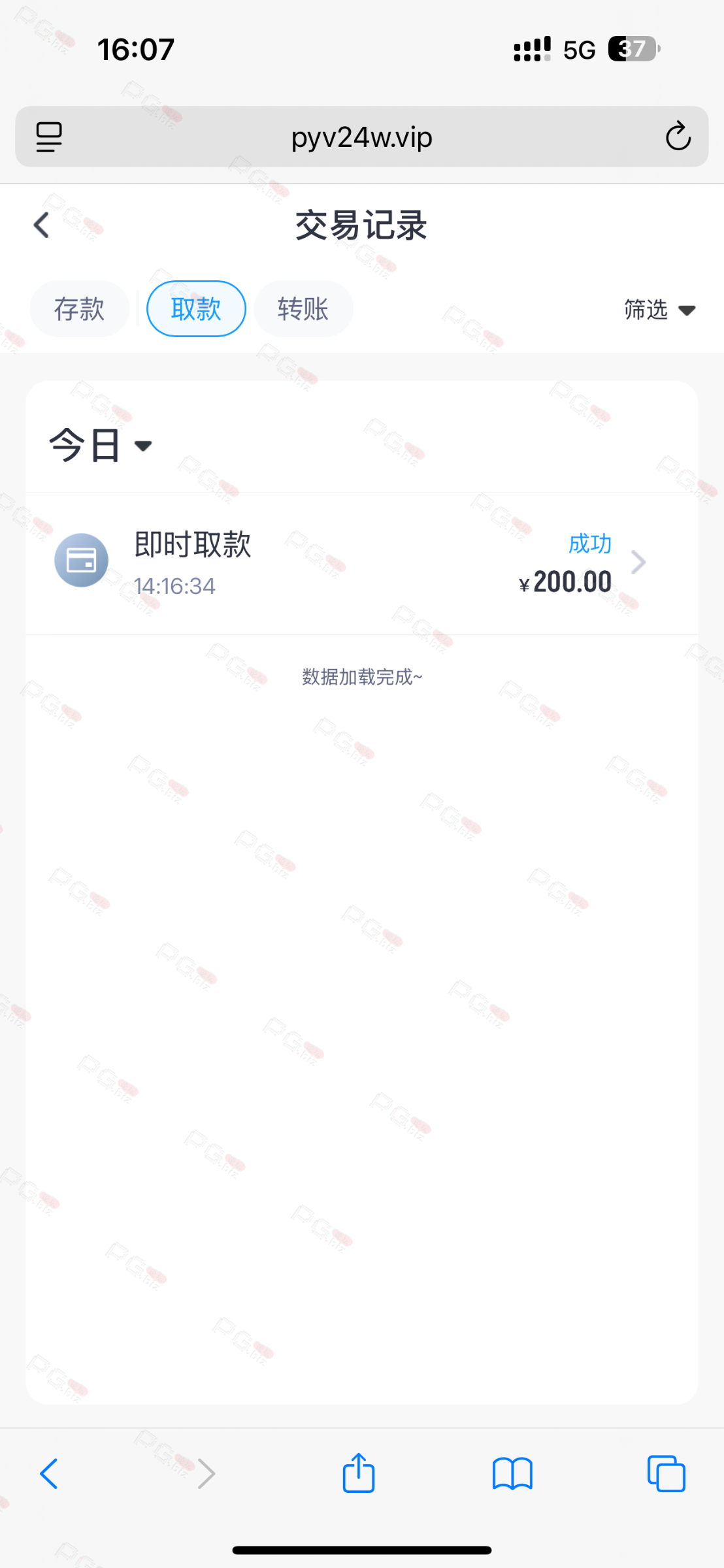Image resolution: width=724 pixels, height=1568 pixels.
Task: Reload the page in the address bar
Action: 678,137
